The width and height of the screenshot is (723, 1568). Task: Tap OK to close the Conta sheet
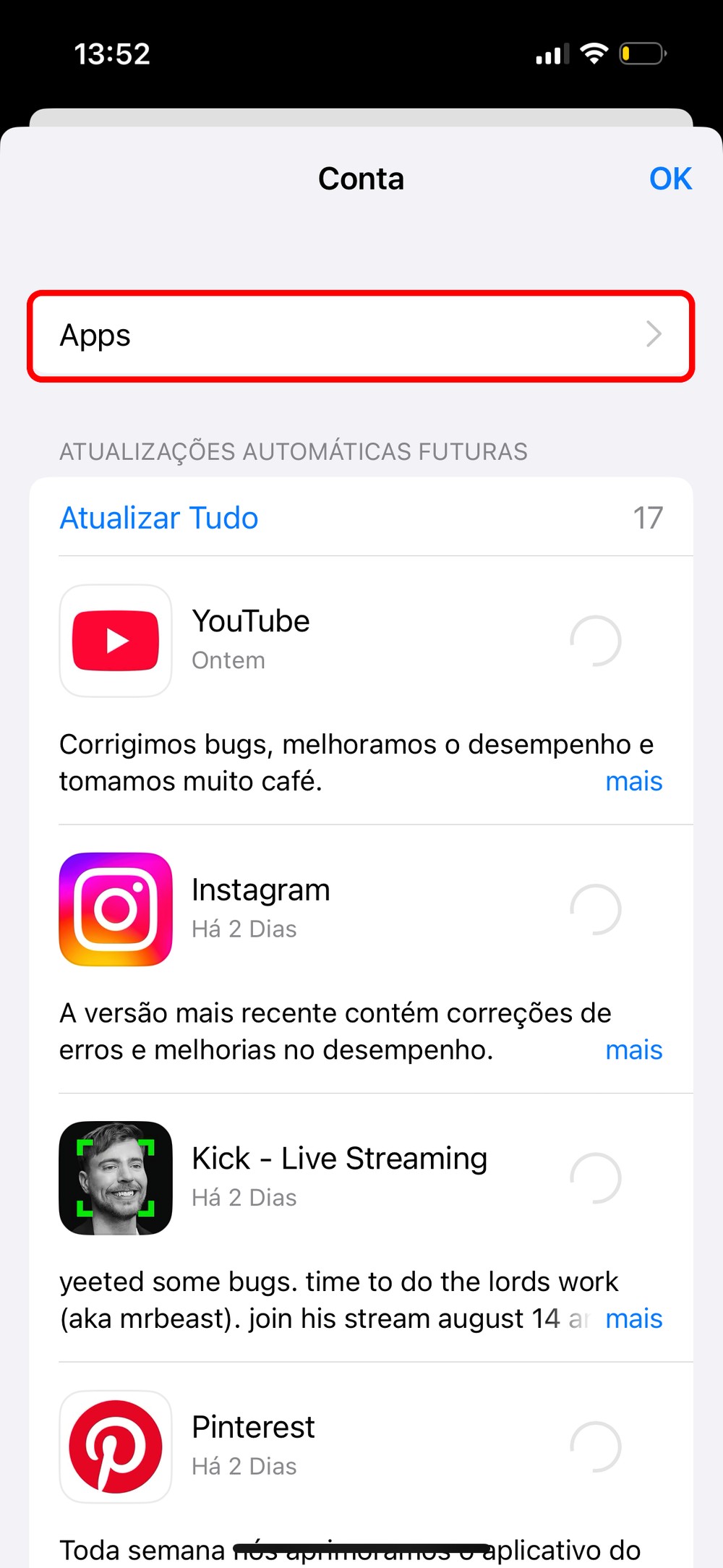point(670,179)
